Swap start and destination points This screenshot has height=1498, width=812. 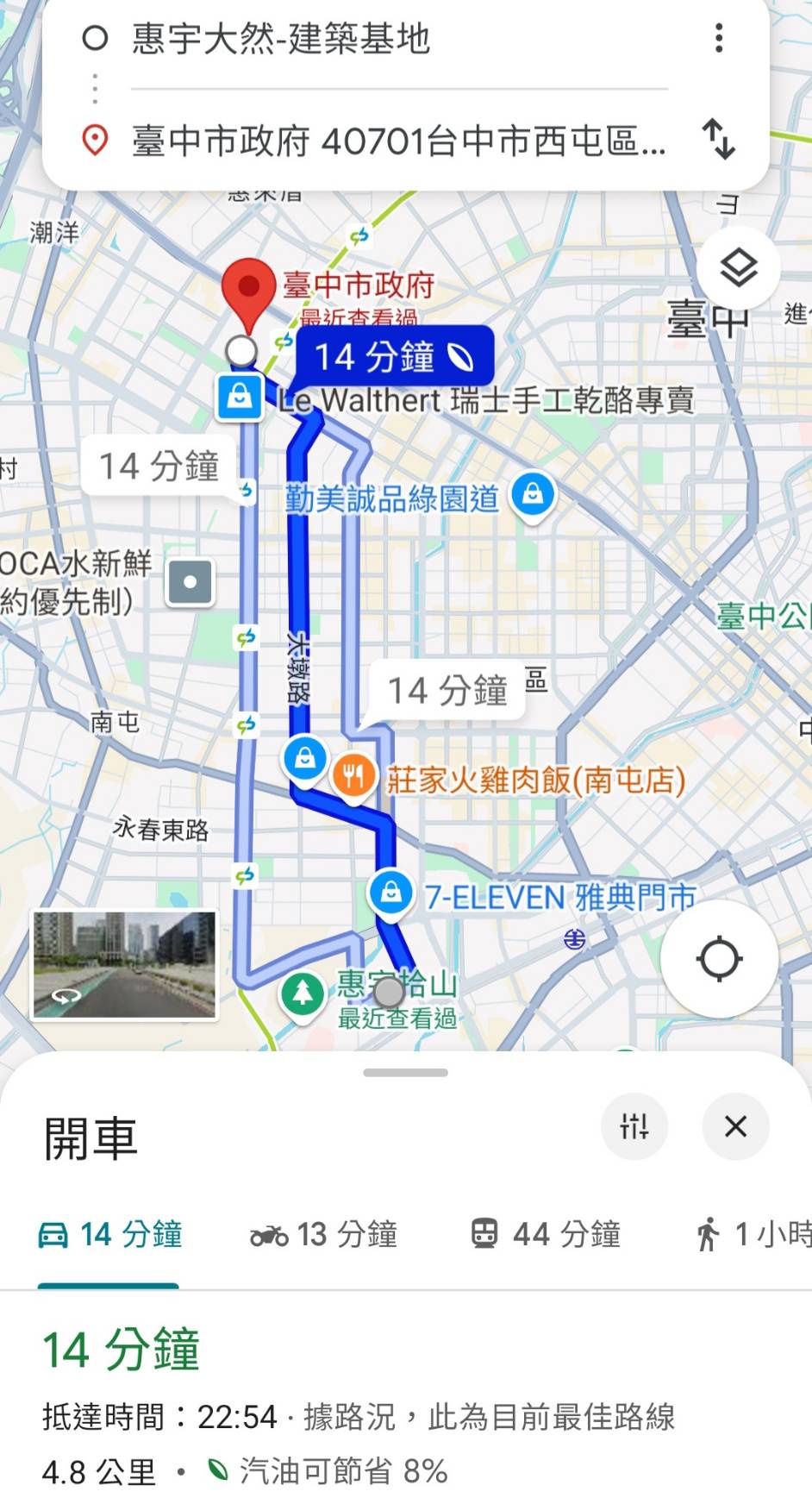click(718, 139)
